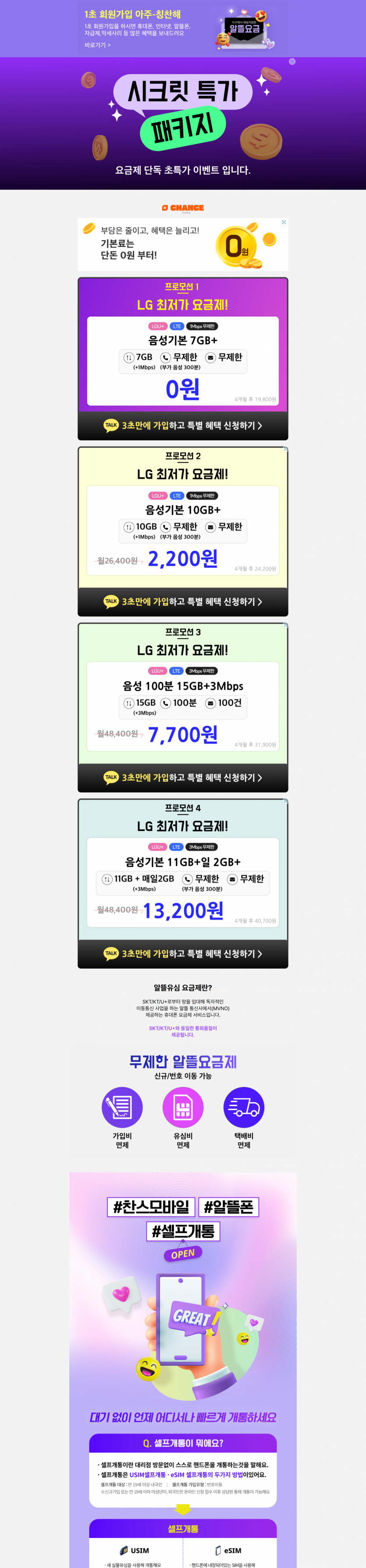
Task: Apply via 프로모션 4 가입 button
Action: coord(183,953)
